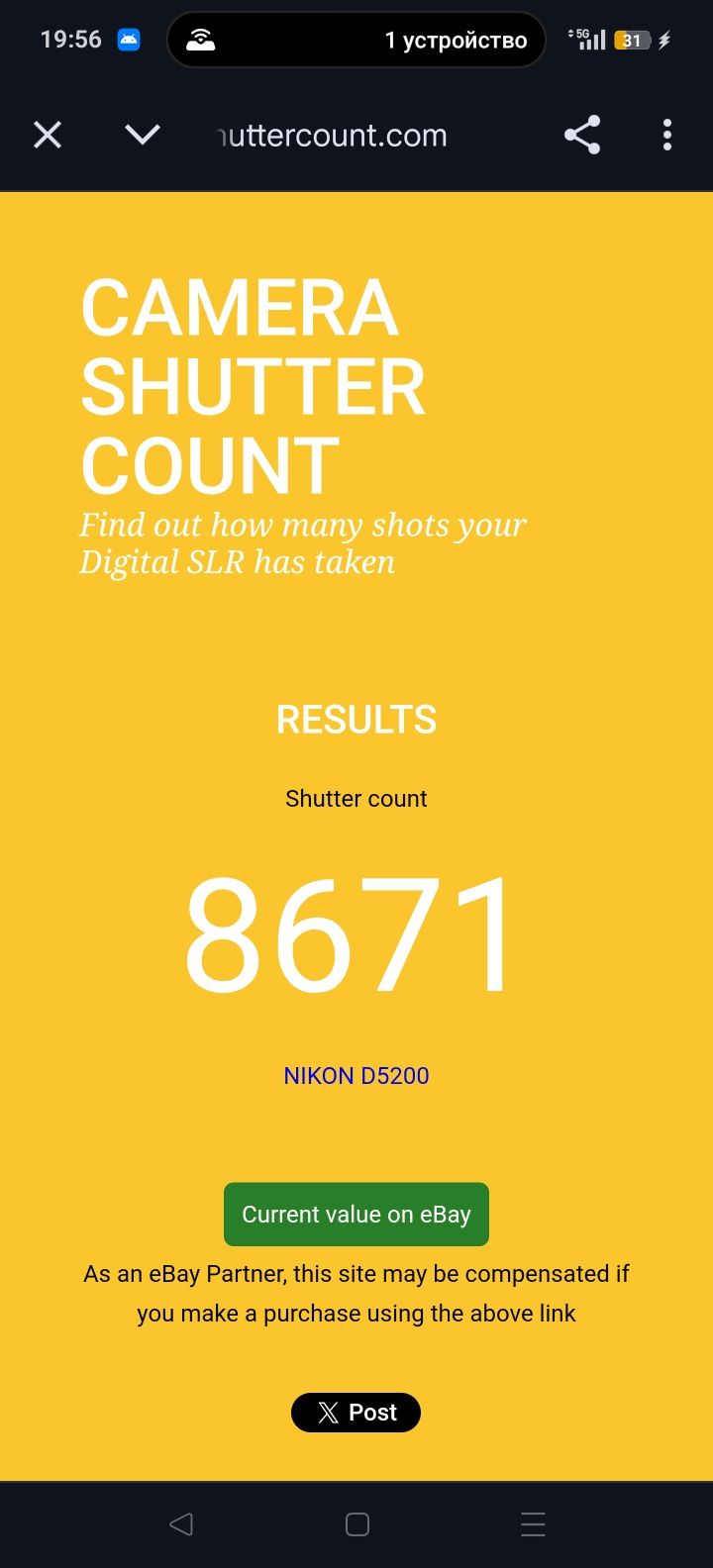Go back with system navigation
This screenshot has width=713, height=1568.
[181, 1524]
